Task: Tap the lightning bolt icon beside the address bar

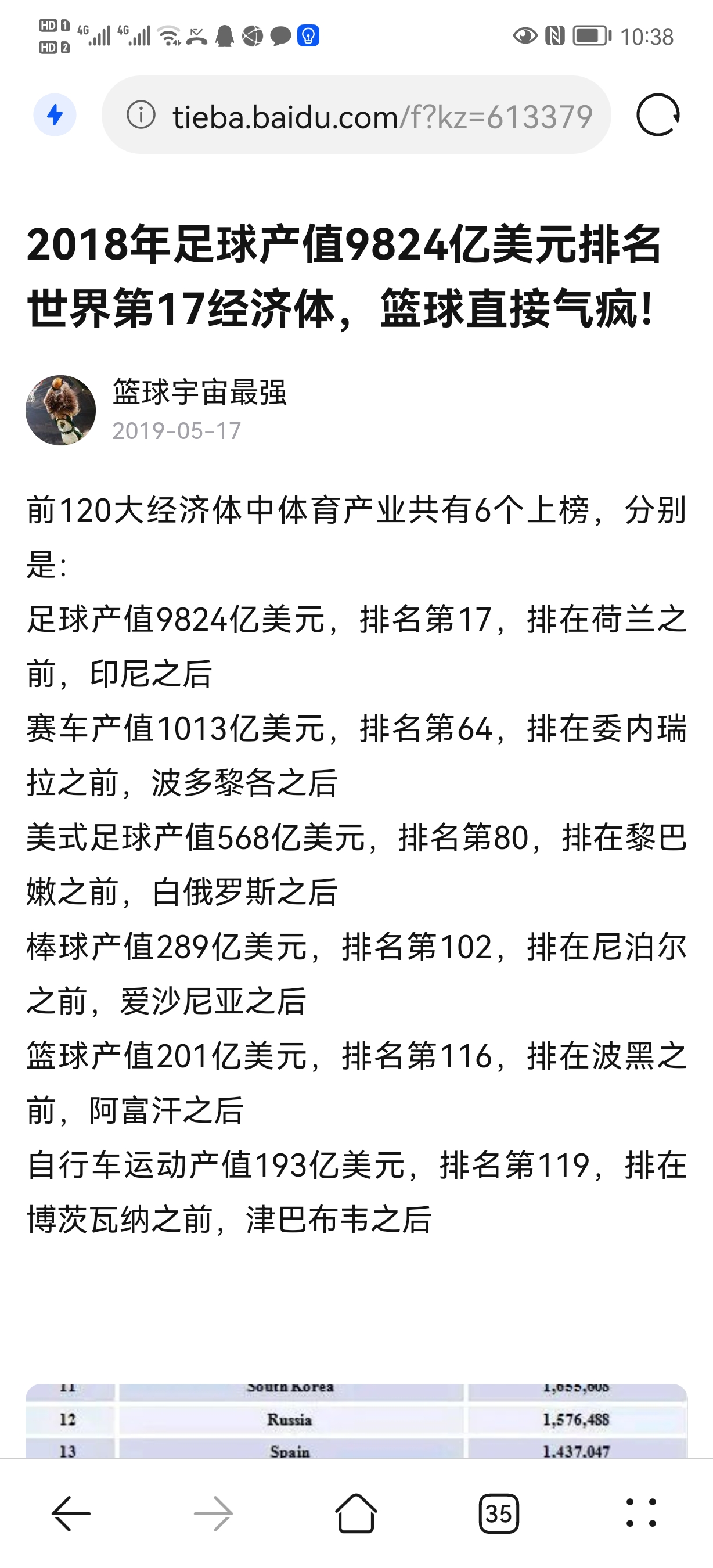Action: coord(55,115)
